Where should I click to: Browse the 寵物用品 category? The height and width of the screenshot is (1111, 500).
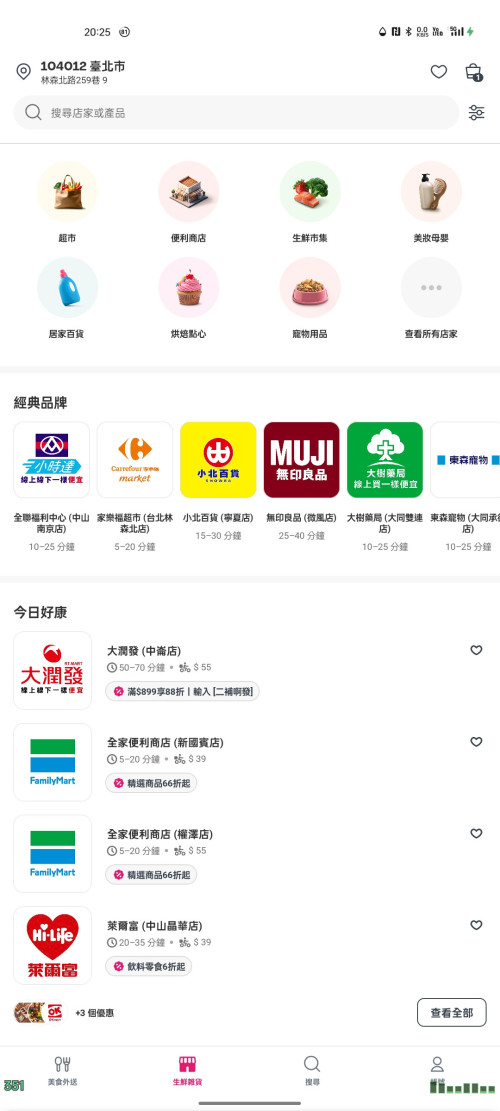click(310, 298)
